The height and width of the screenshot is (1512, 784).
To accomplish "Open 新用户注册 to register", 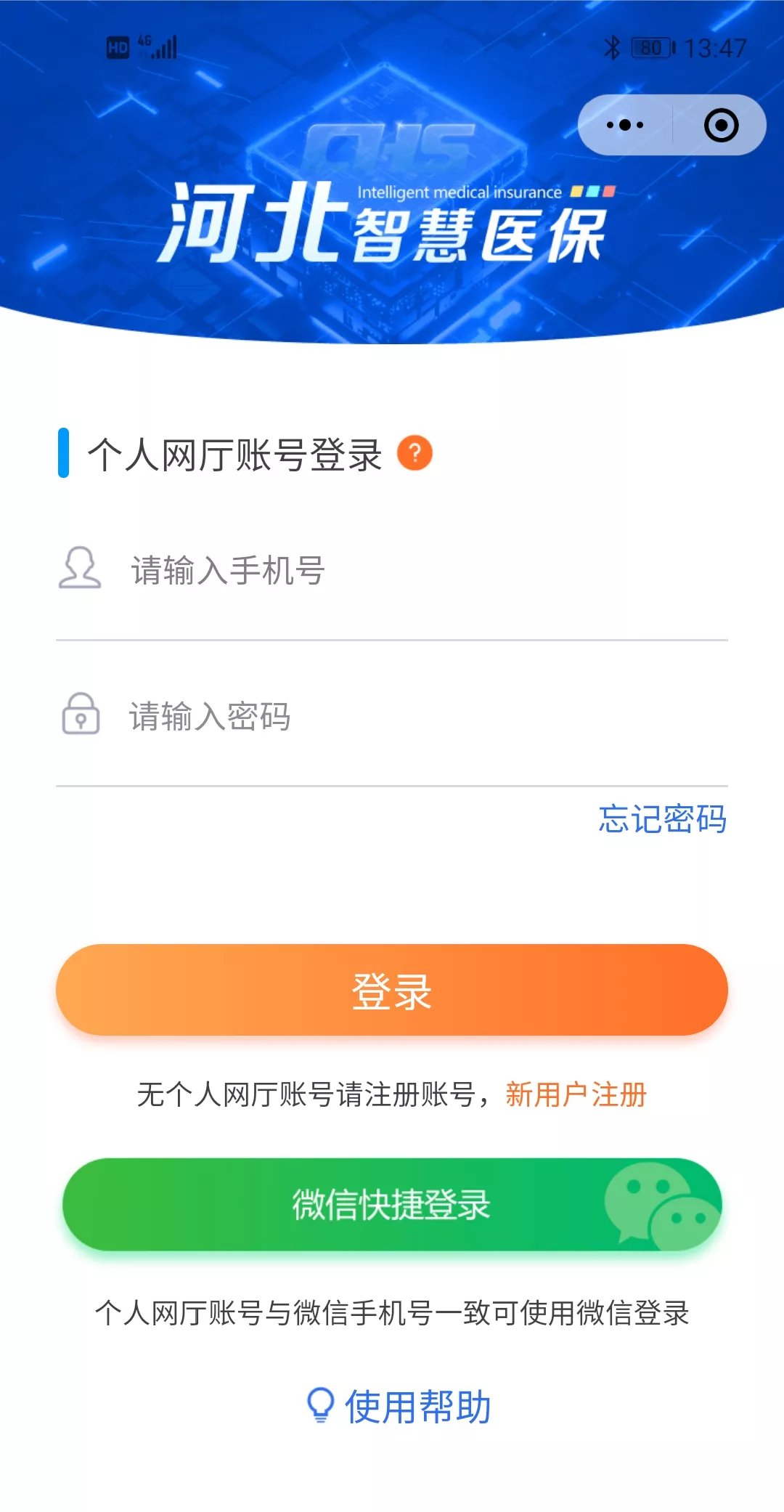I will click(x=576, y=1094).
